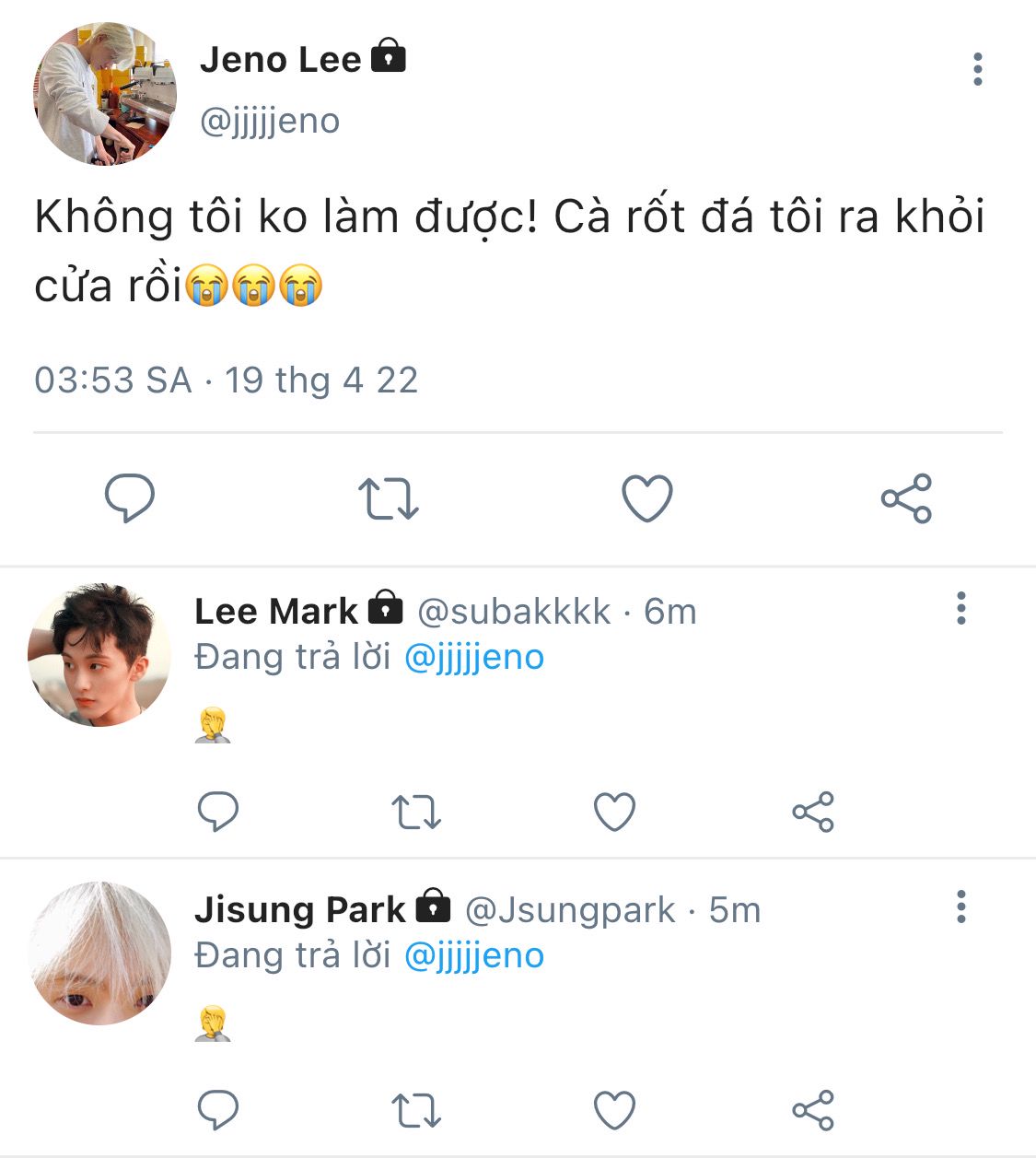
Task: Like Jeno Lee's tweet
Action: click(x=647, y=498)
